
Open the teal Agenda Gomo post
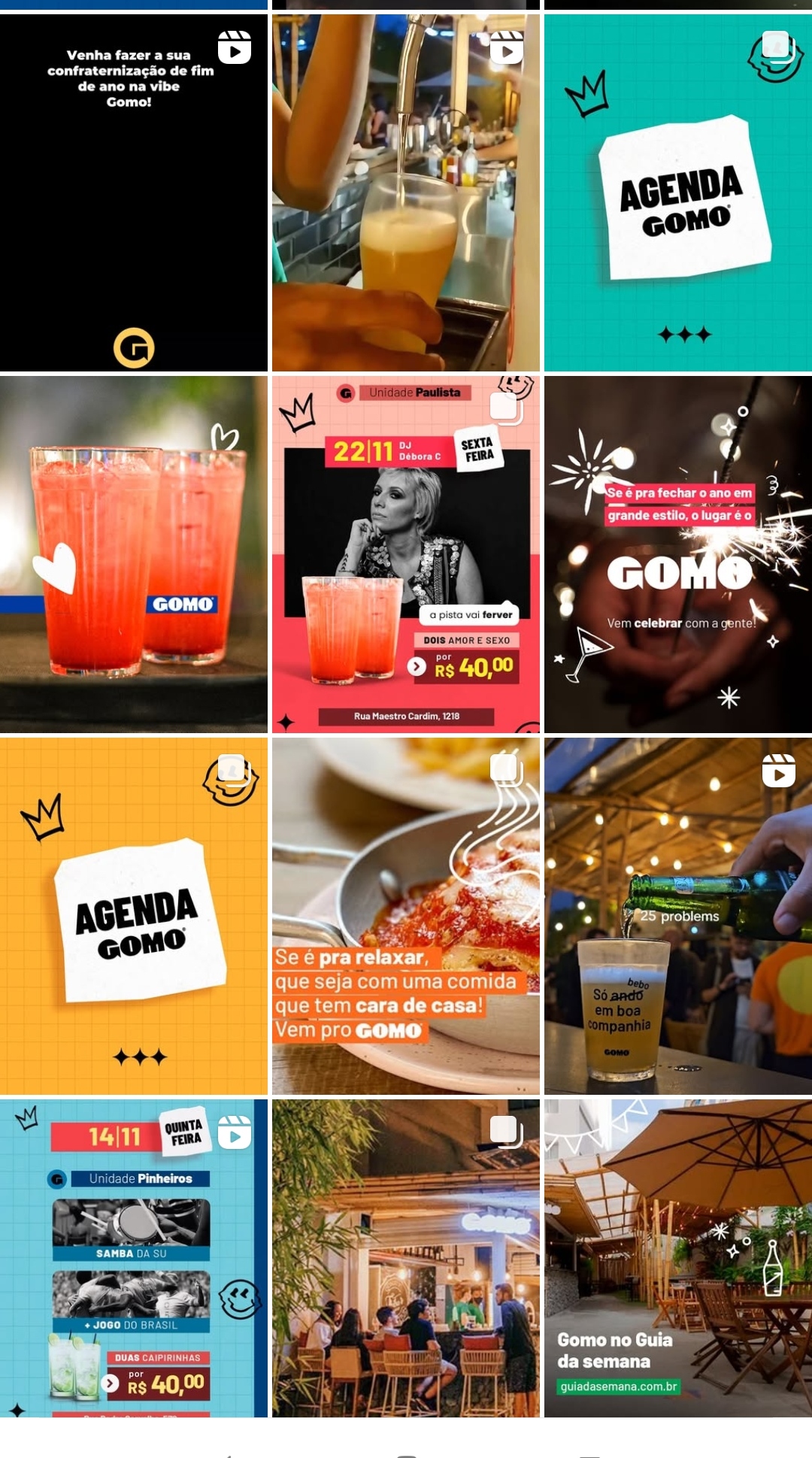tap(678, 192)
